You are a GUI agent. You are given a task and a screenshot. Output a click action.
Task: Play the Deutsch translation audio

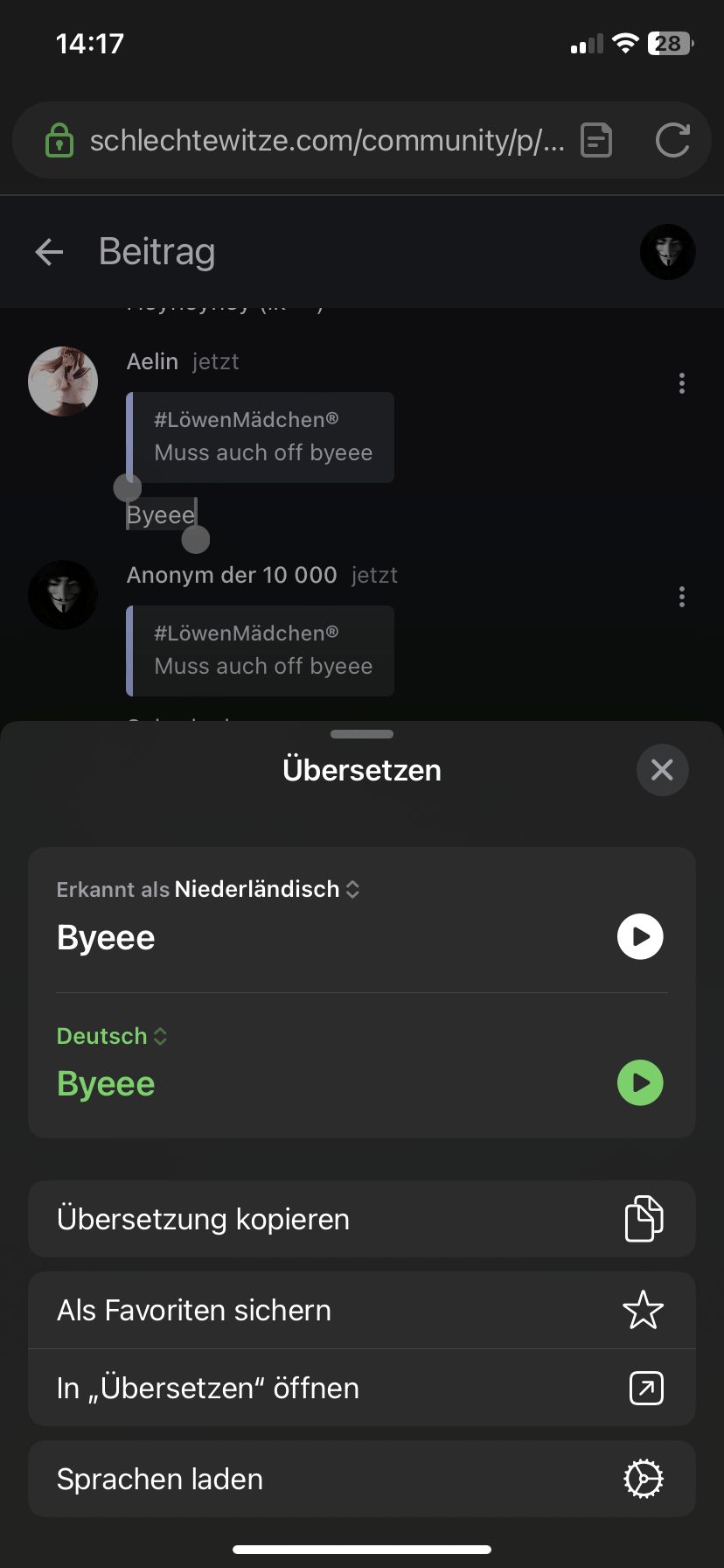click(640, 1082)
